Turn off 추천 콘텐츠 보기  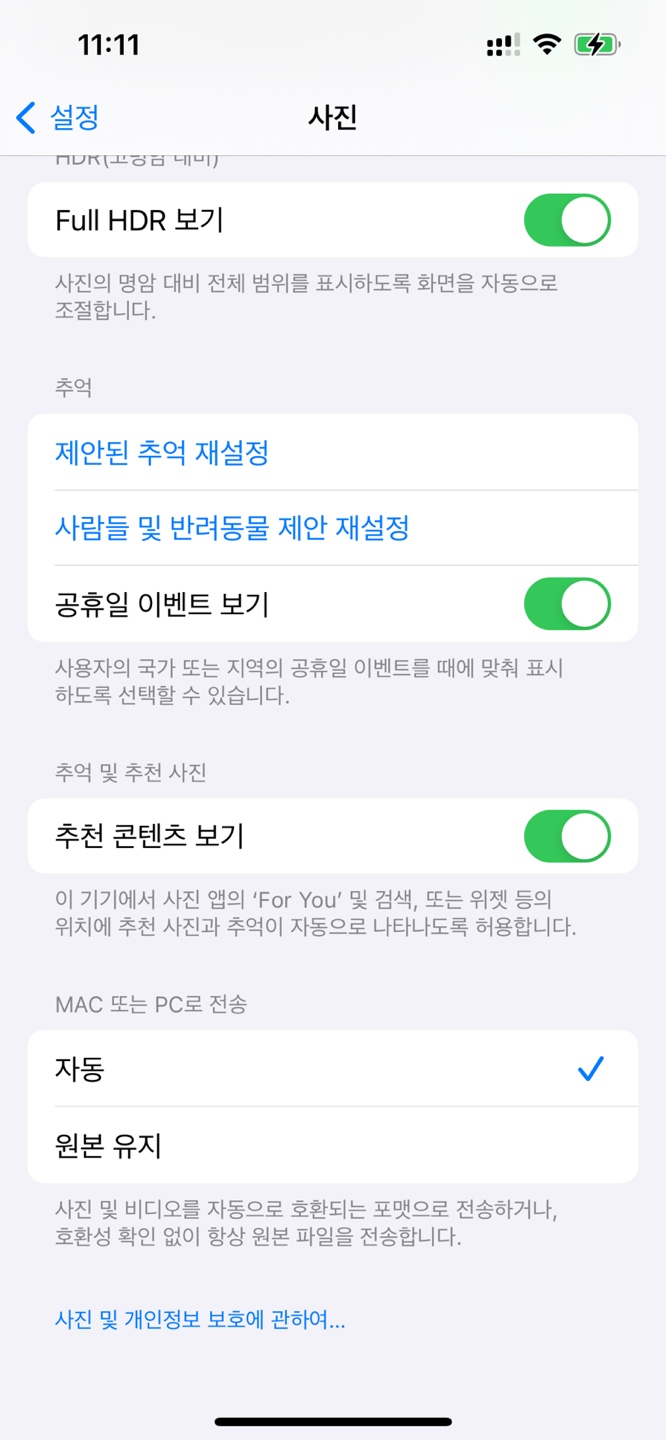tap(567, 836)
